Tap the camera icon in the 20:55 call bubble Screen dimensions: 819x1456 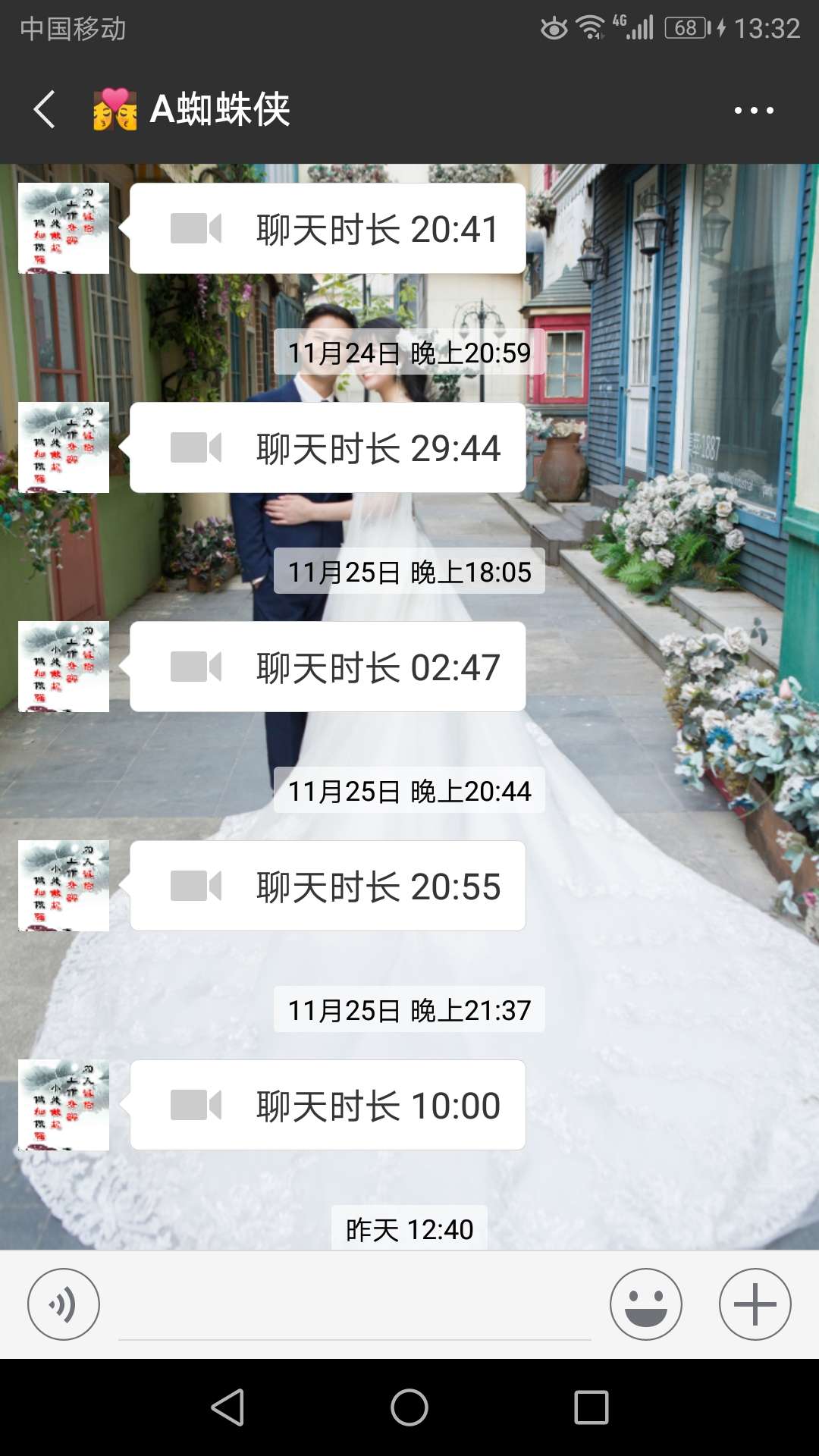pyautogui.click(x=197, y=884)
